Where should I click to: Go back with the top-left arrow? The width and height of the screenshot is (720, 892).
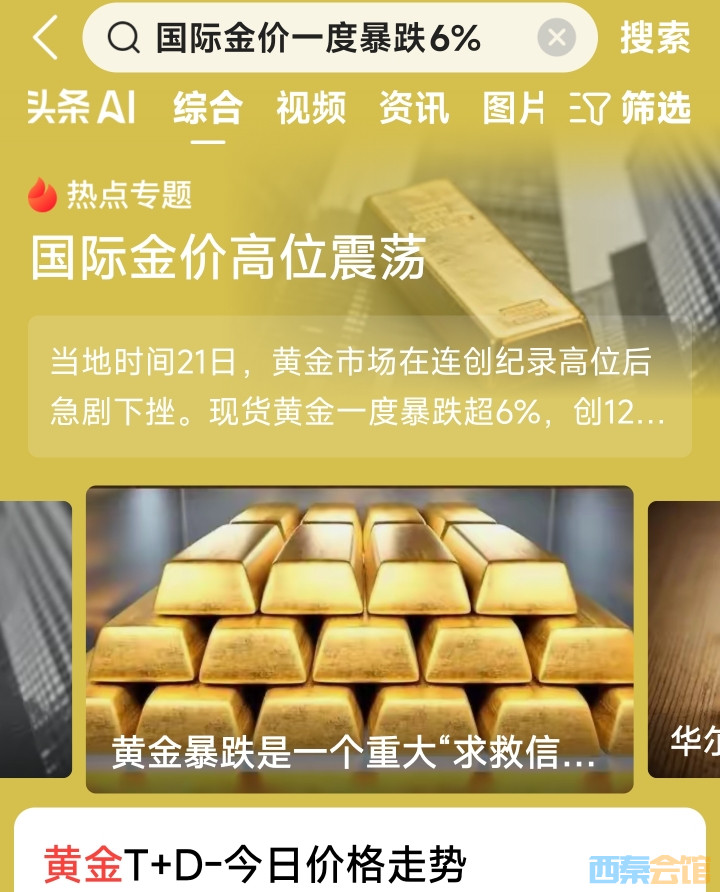pyautogui.click(x=46, y=38)
